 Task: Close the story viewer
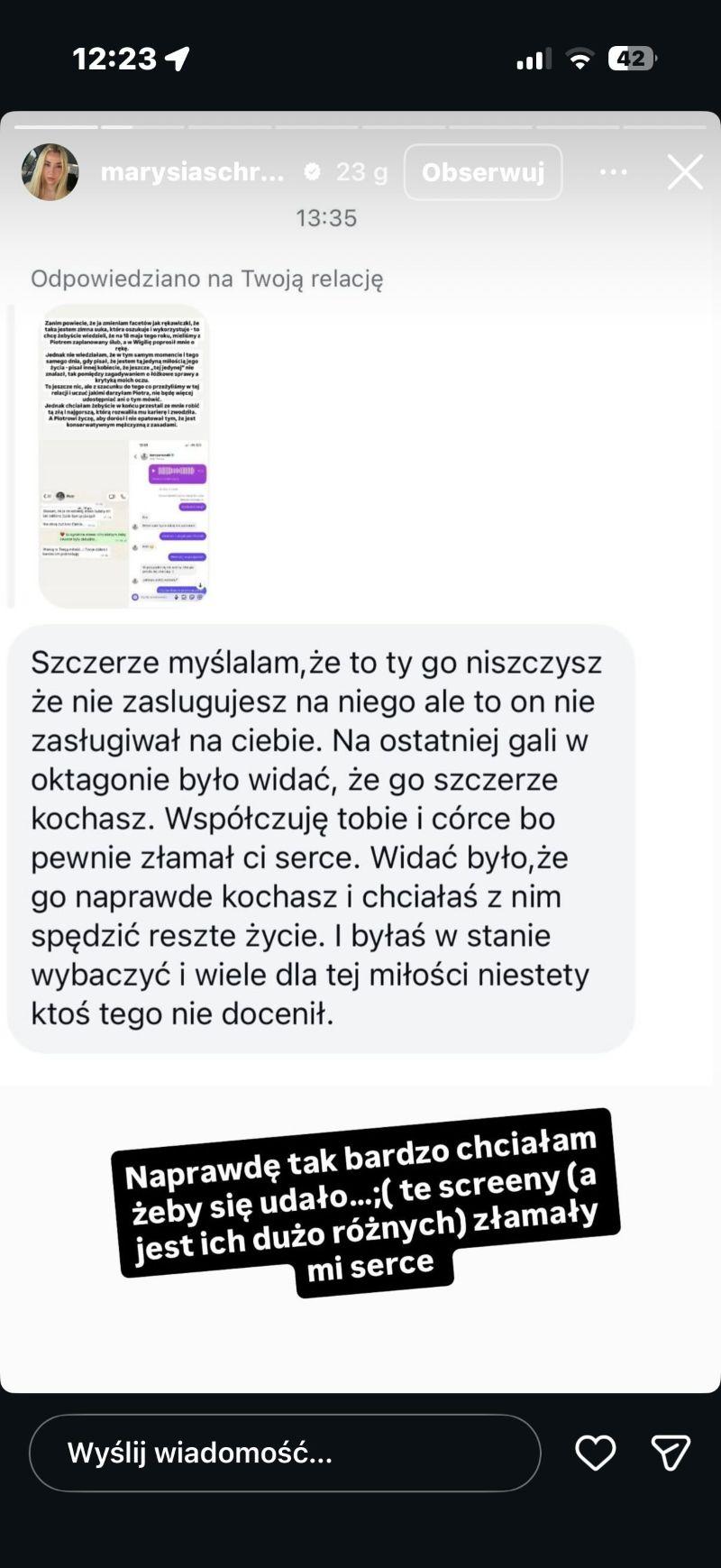[685, 171]
